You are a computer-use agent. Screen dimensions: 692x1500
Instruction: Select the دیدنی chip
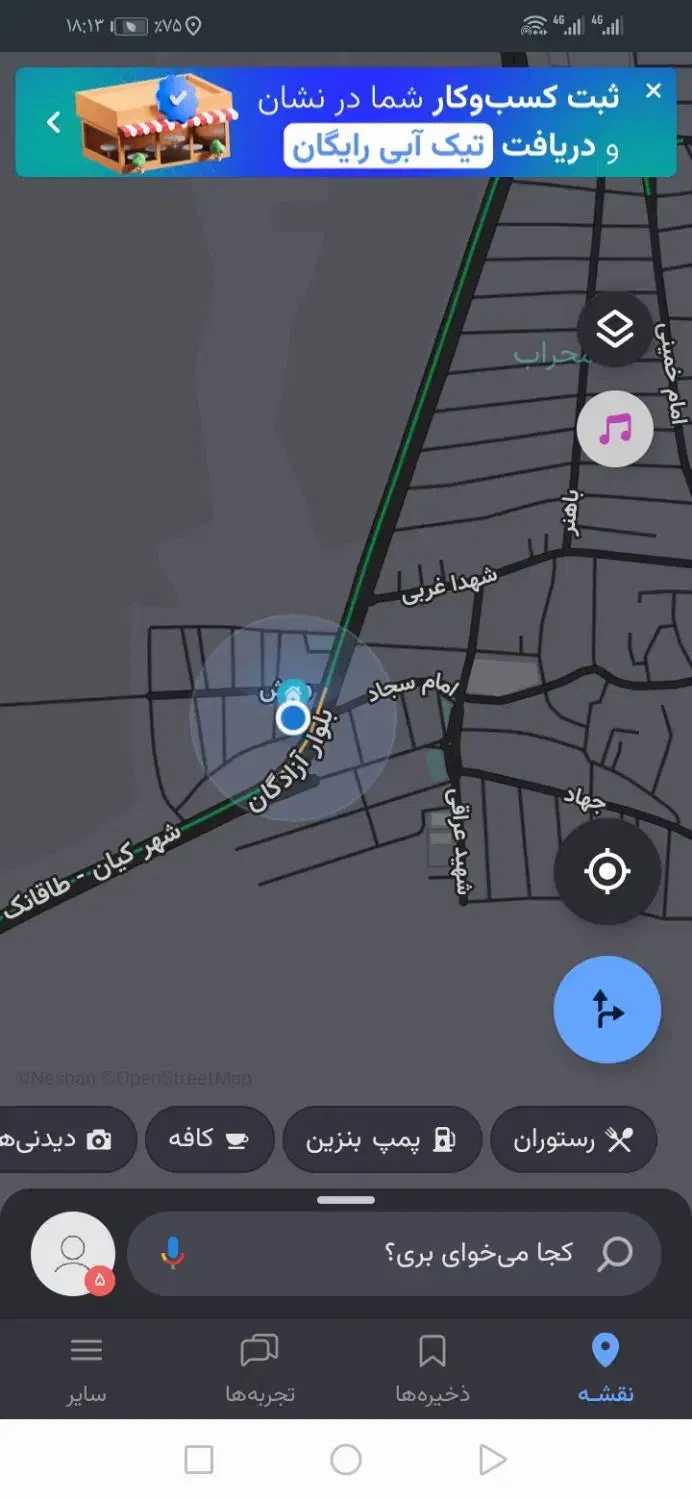click(x=66, y=1139)
